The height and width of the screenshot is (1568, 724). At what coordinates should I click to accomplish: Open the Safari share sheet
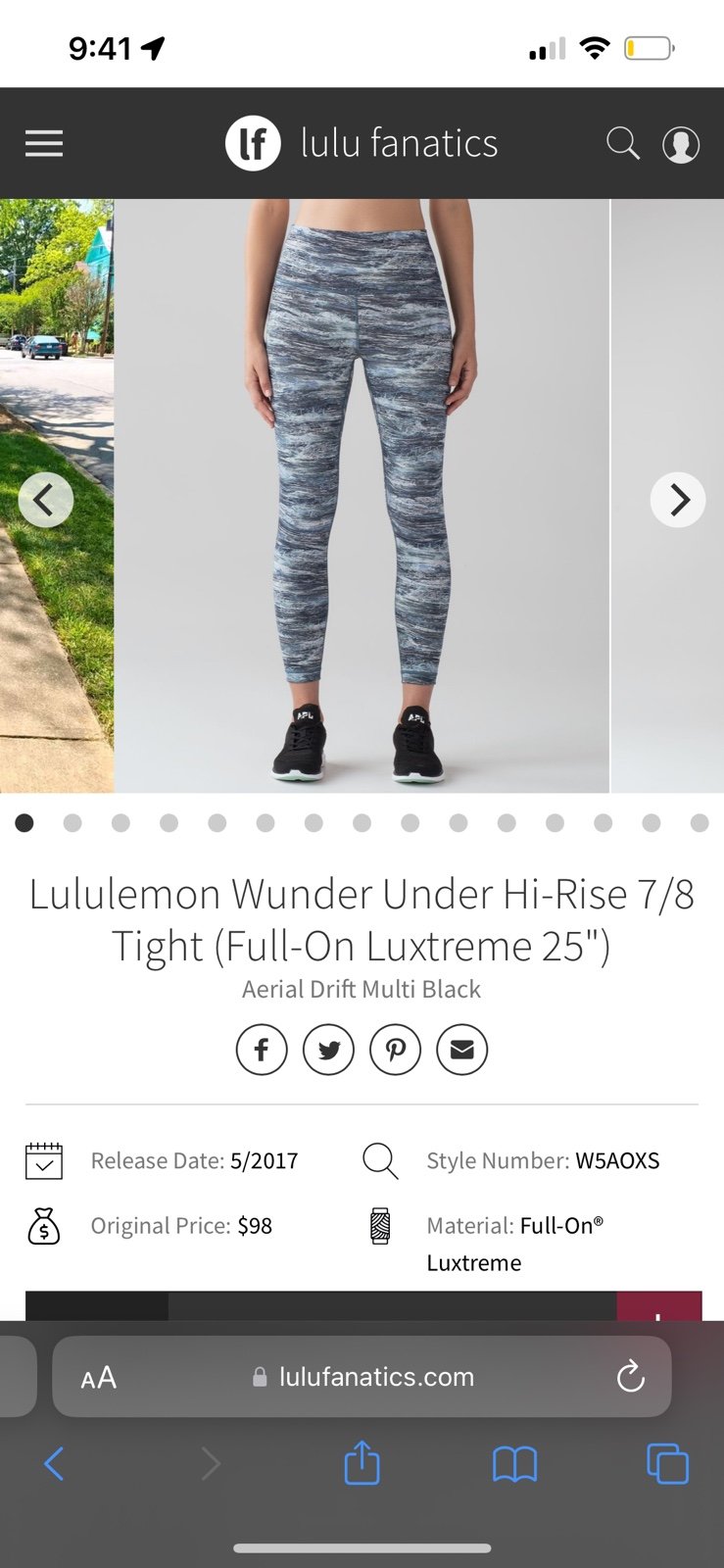coord(362,1462)
